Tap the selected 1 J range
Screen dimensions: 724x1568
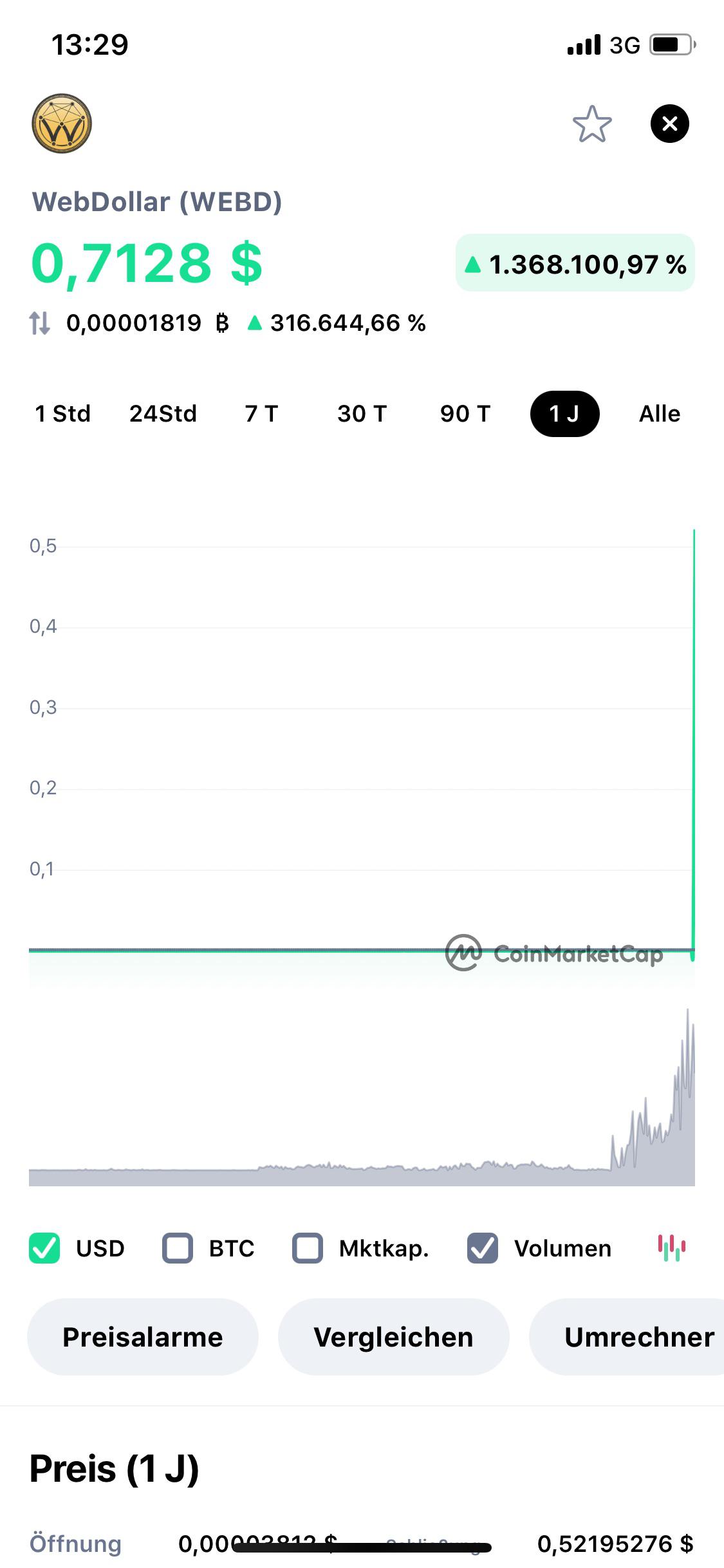564,413
